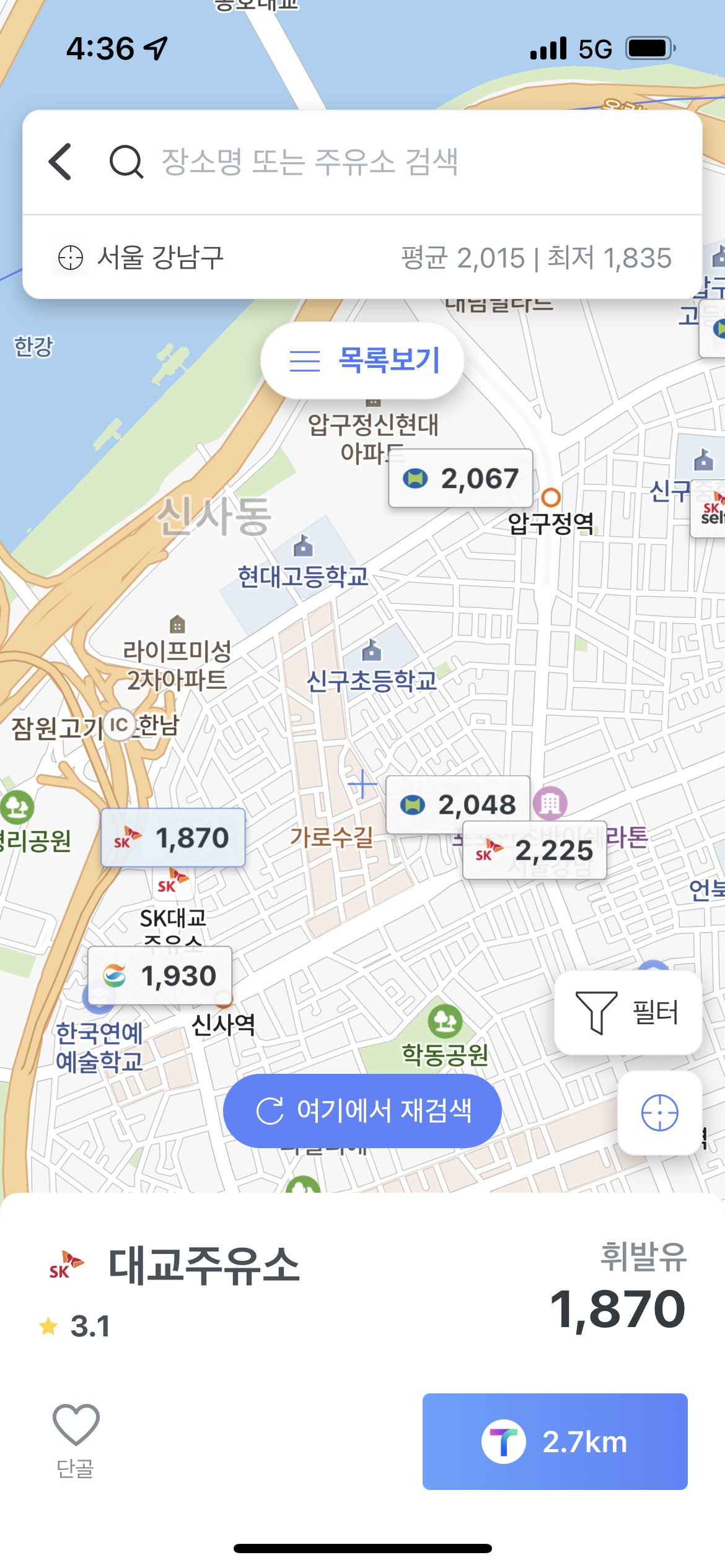Screen dimensions: 725x1568
Task: Open the 목록보기 list view
Action: (x=362, y=360)
